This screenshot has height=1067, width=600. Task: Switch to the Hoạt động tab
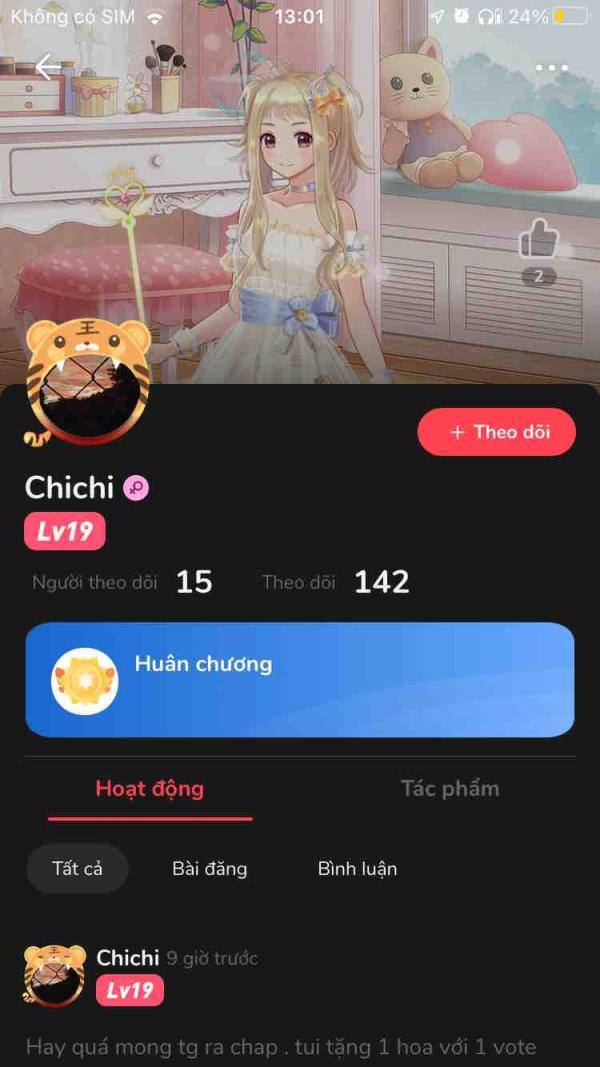[150, 788]
